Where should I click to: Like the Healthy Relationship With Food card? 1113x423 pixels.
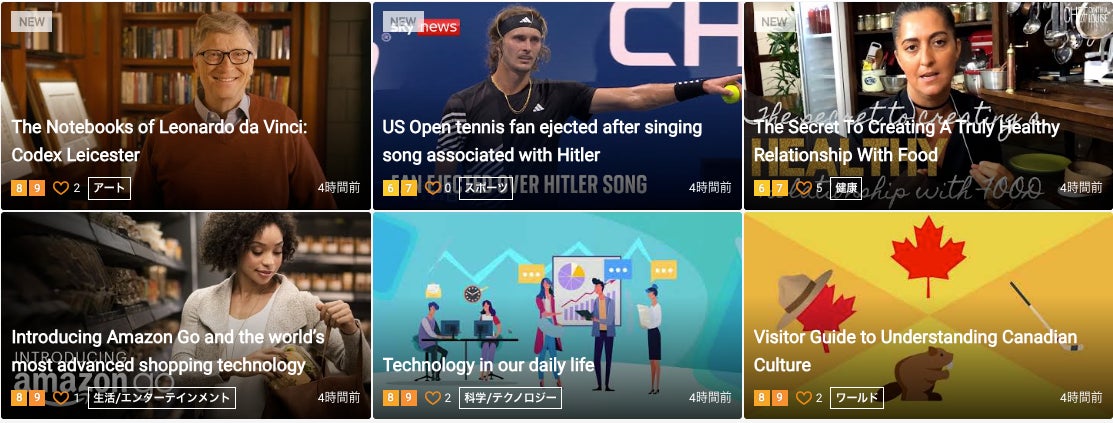pyautogui.click(x=804, y=188)
